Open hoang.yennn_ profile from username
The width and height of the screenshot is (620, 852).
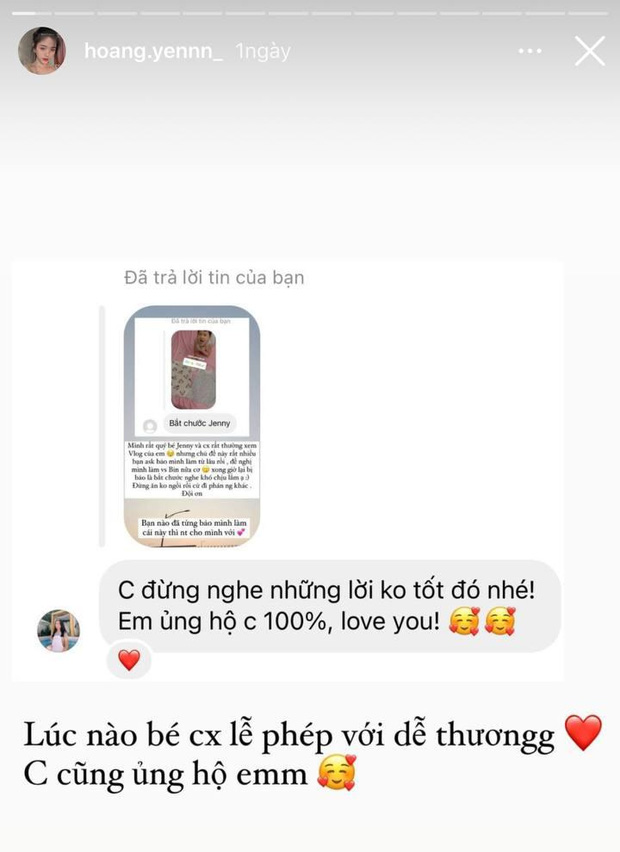tap(153, 51)
